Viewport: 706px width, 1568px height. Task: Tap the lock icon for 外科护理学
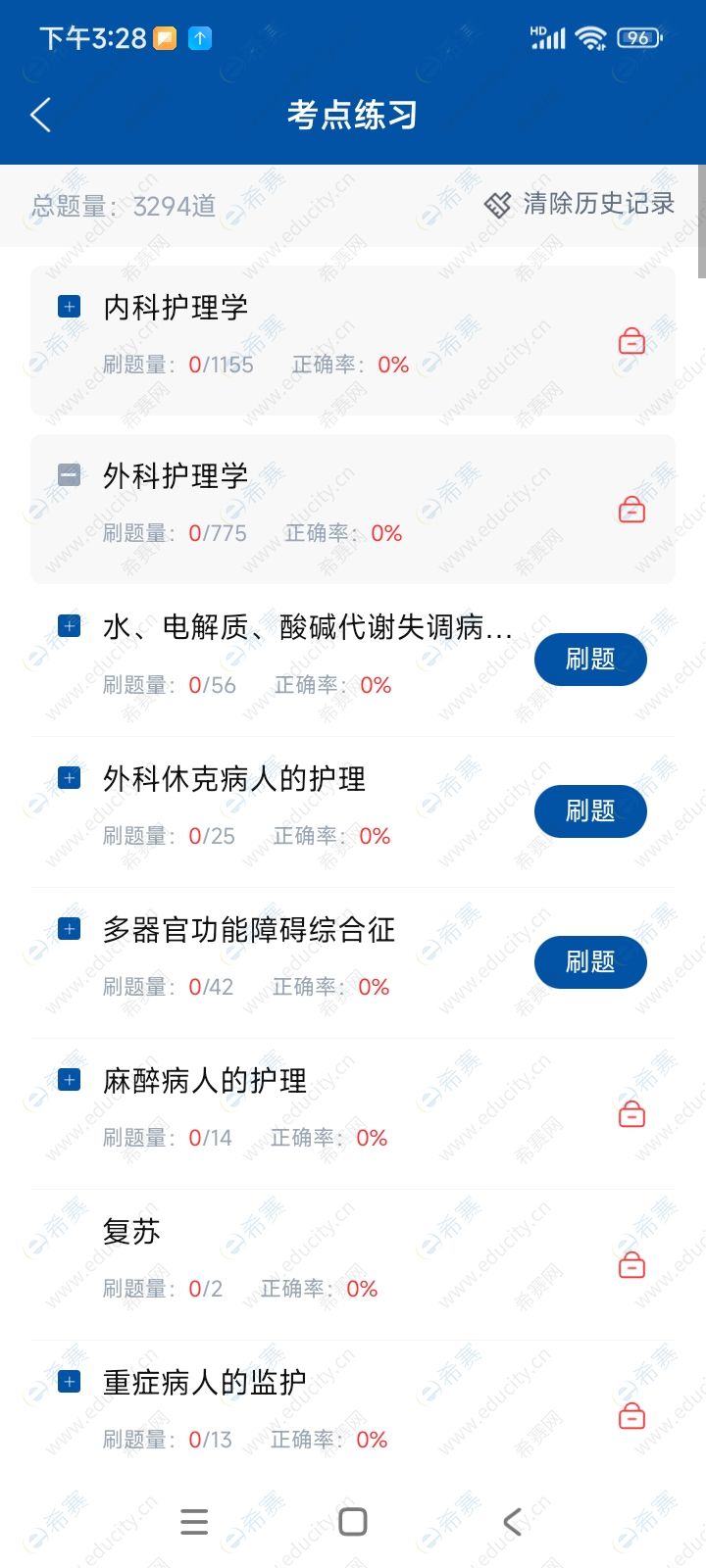(x=631, y=510)
